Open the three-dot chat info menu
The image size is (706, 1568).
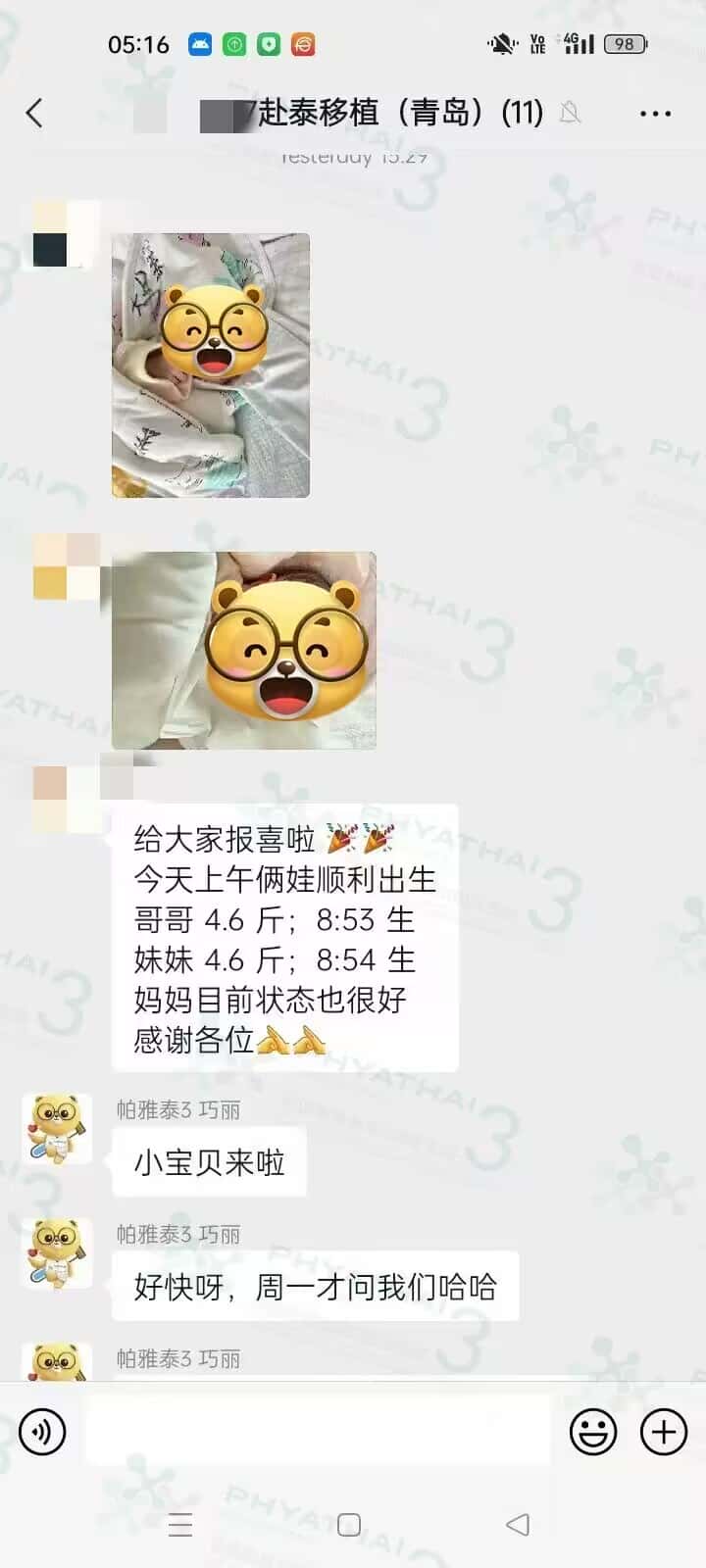pos(654,114)
